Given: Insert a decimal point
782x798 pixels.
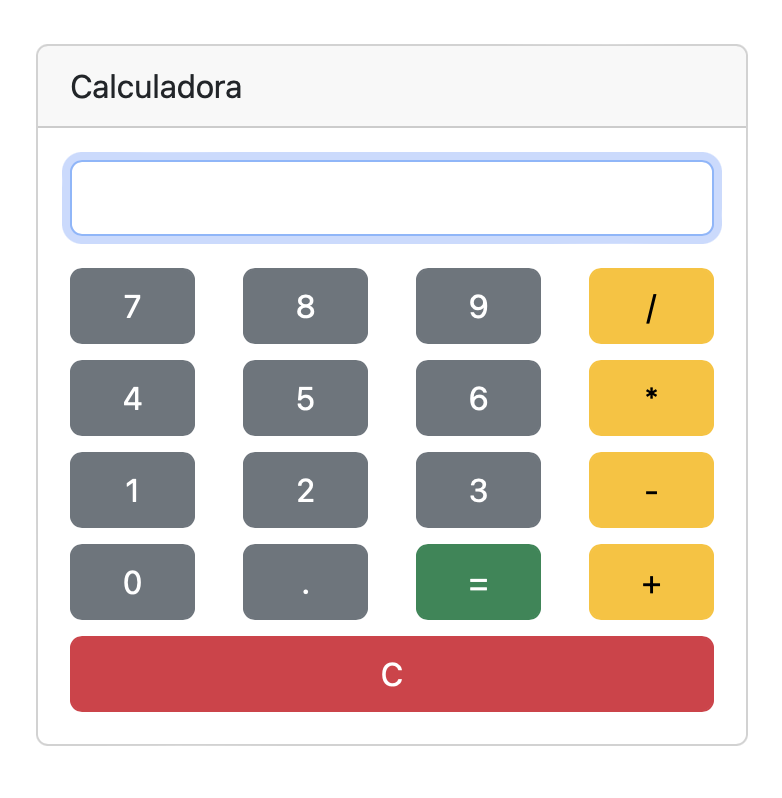Looking at the screenshot, I should (x=305, y=582).
